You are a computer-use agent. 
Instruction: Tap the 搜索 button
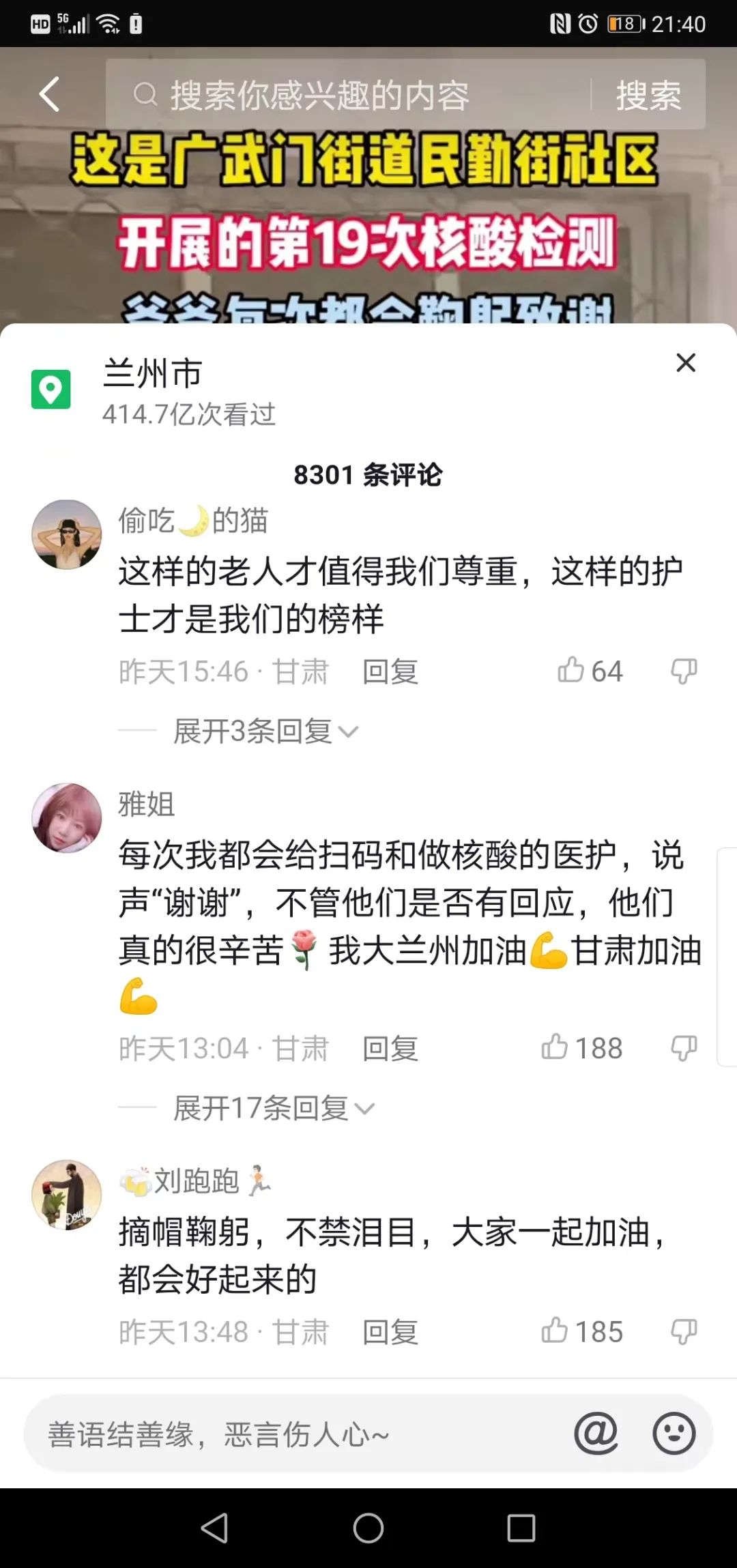648,94
